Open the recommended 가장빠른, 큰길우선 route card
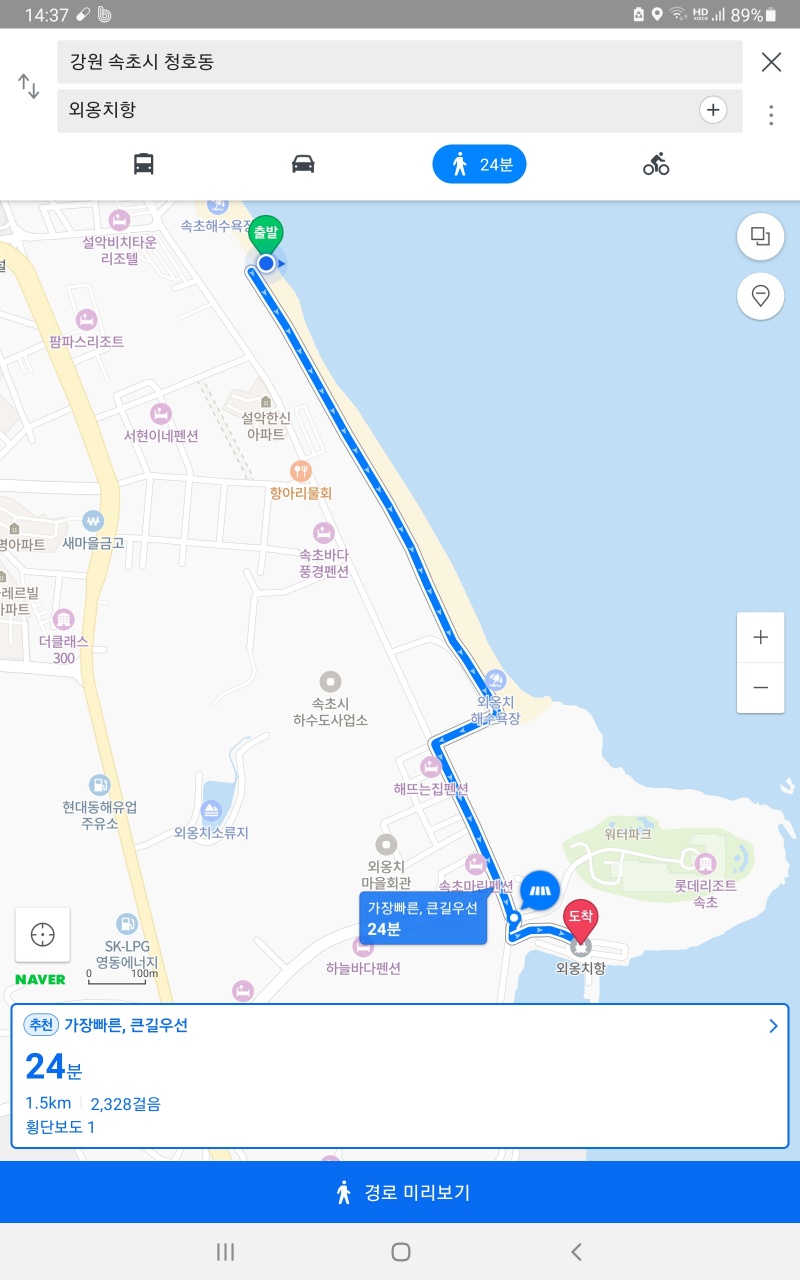The width and height of the screenshot is (800, 1280). click(x=400, y=1076)
